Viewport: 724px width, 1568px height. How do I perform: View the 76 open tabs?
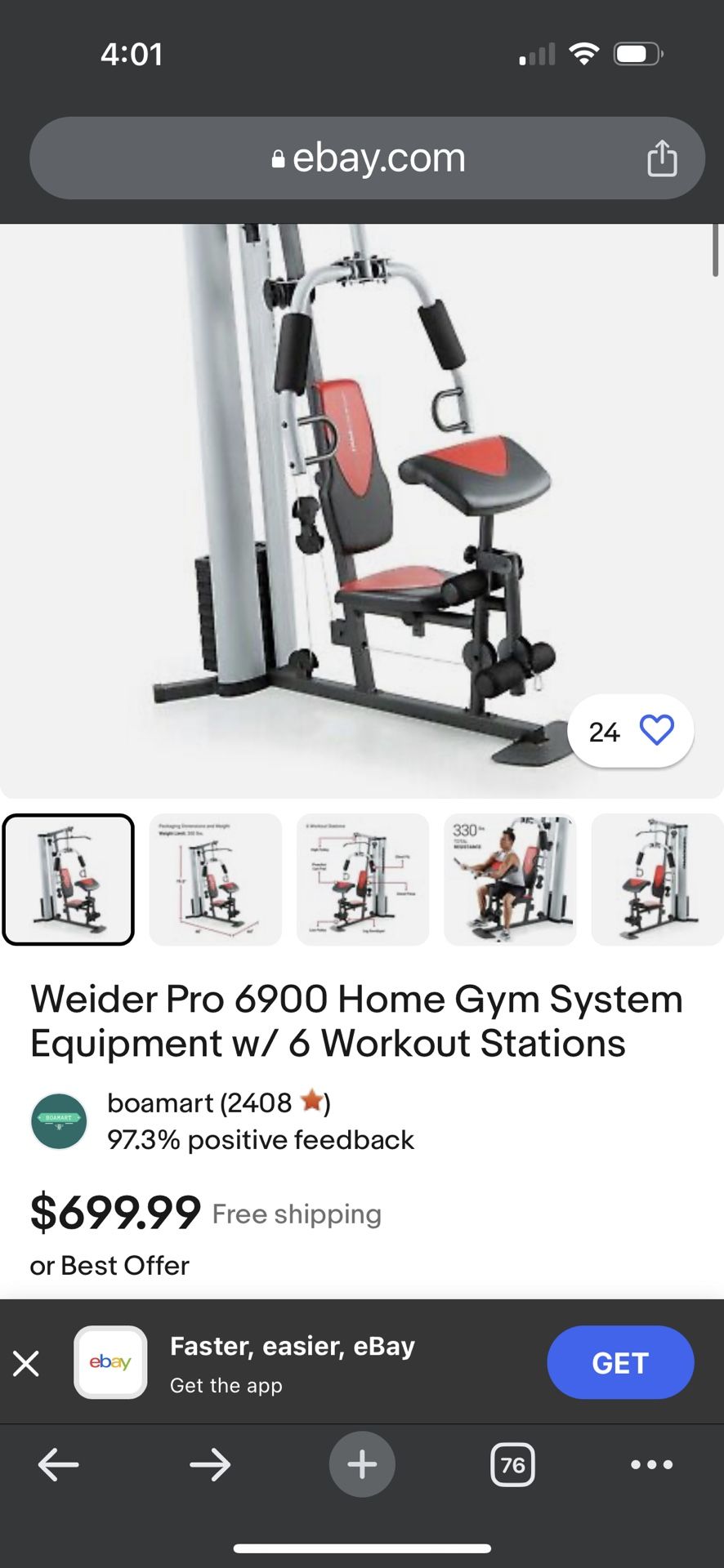point(512,1464)
